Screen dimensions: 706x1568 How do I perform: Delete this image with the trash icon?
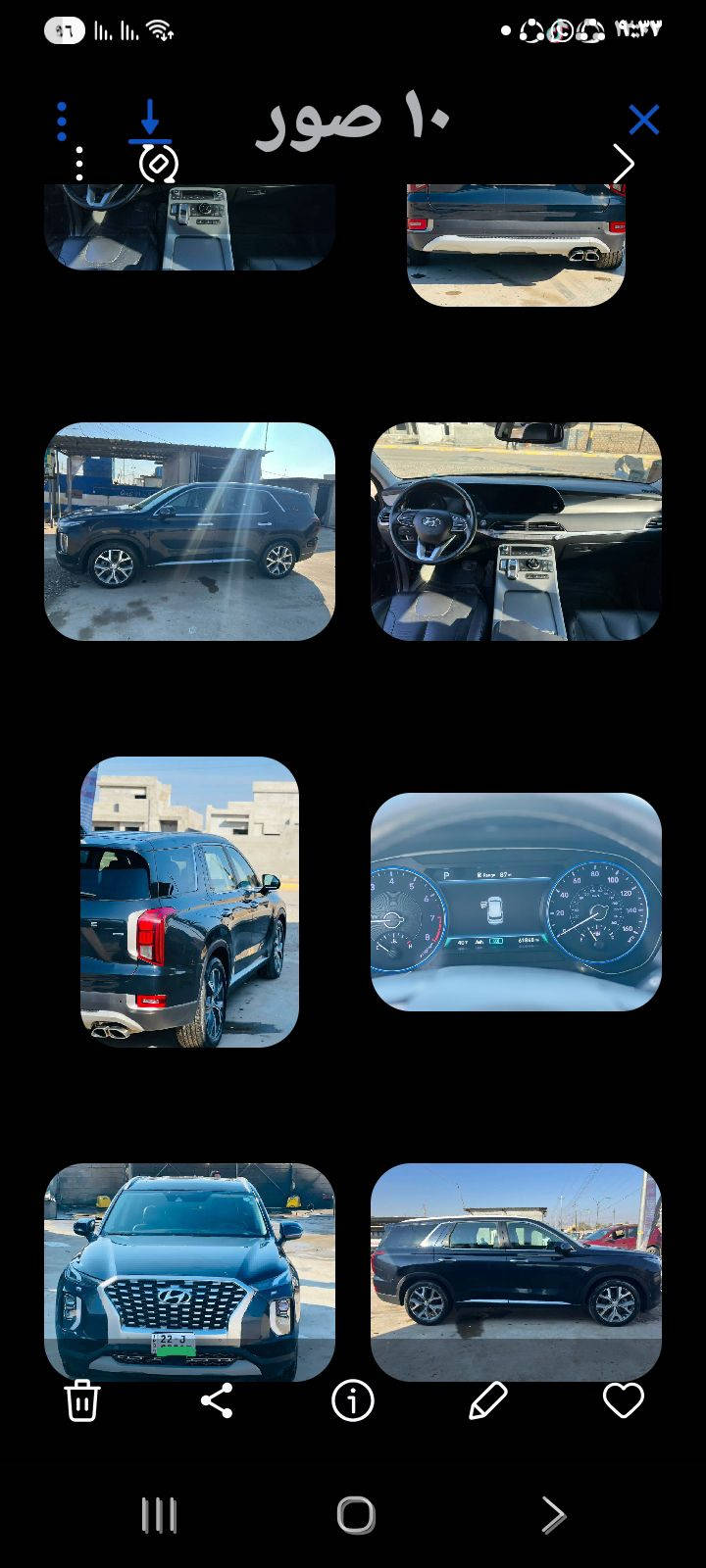[82, 1400]
